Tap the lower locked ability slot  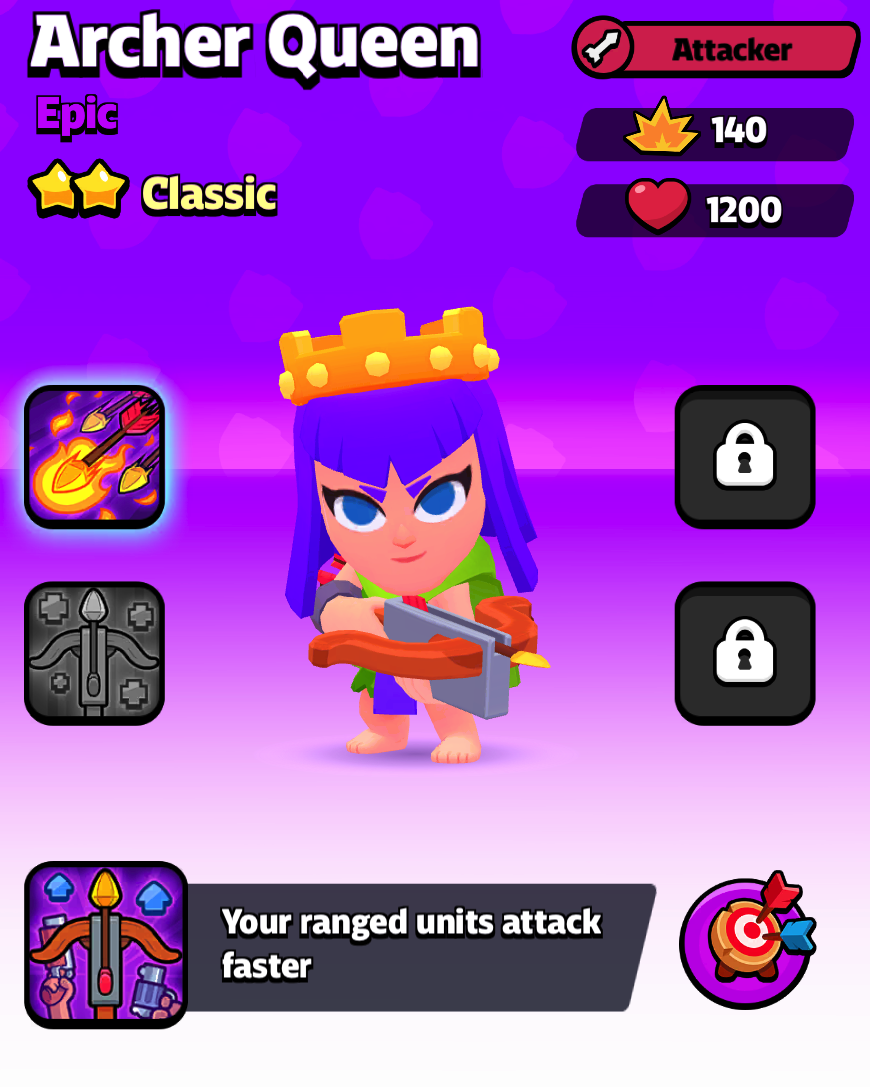[x=745, y=653]
